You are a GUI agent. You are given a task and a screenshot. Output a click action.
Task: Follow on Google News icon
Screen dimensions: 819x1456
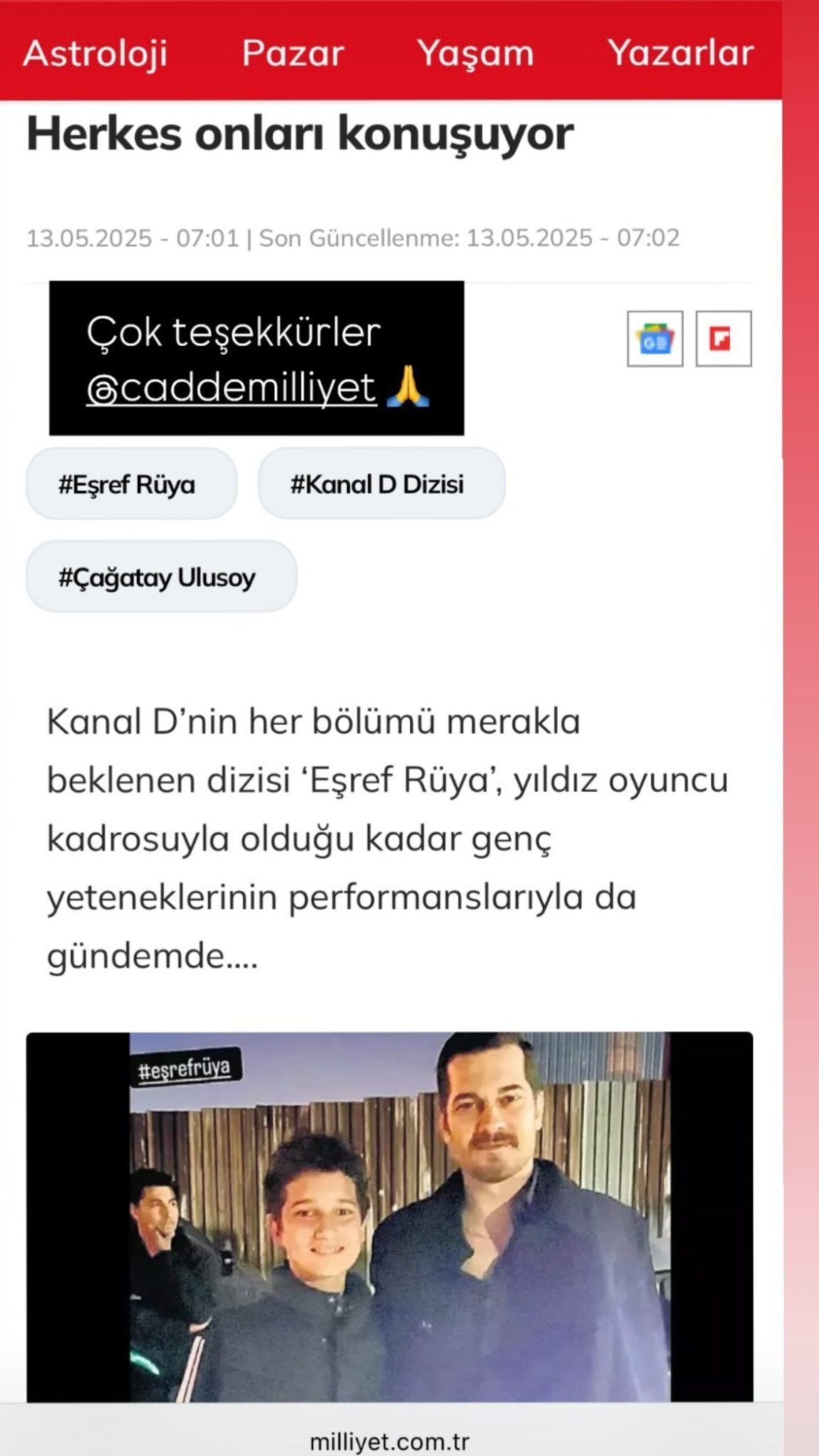(655, 339)
